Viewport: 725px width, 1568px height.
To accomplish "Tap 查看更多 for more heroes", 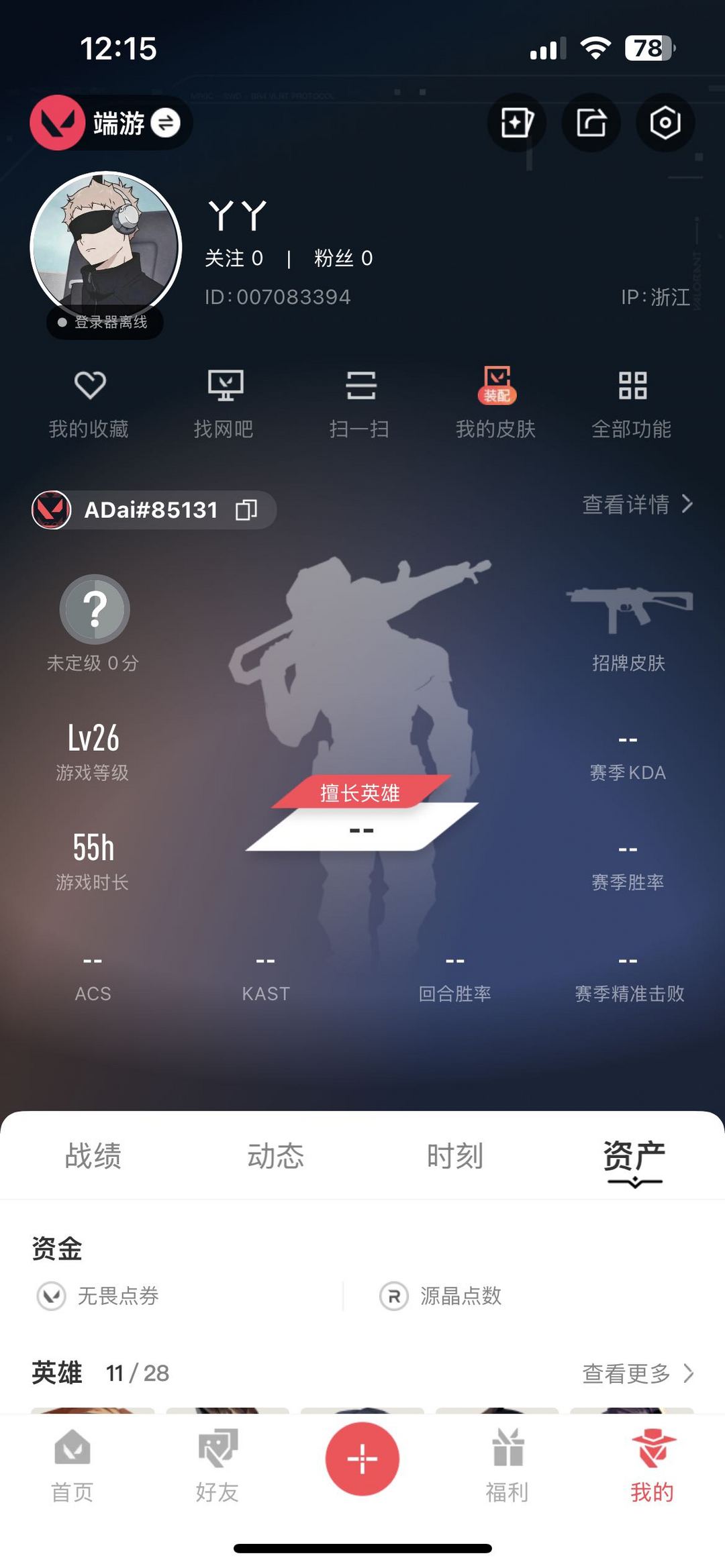I will click(x=637, y=1373).
